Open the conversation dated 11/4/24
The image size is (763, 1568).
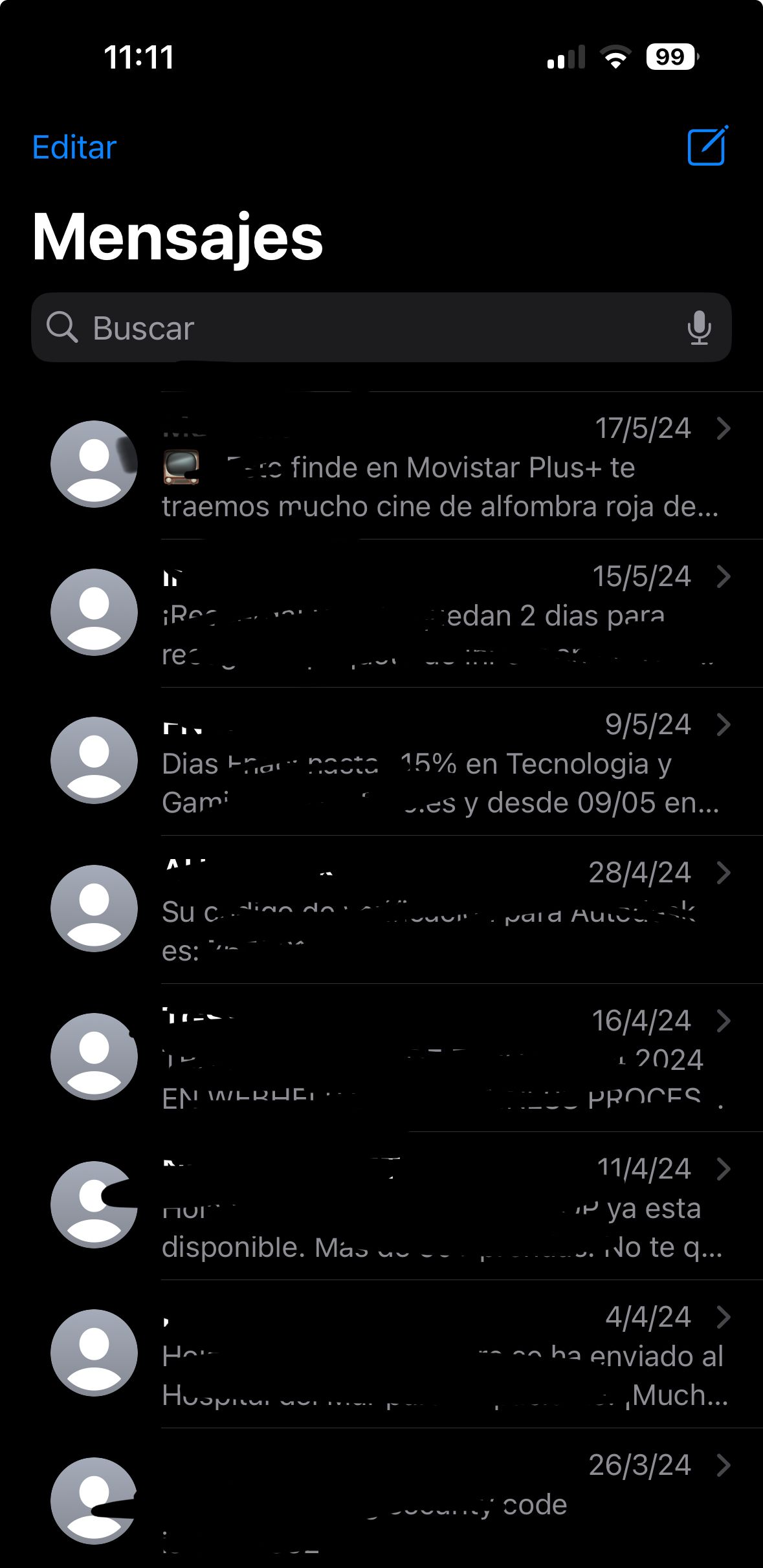pyautogui.click(x=440, y=1207)
